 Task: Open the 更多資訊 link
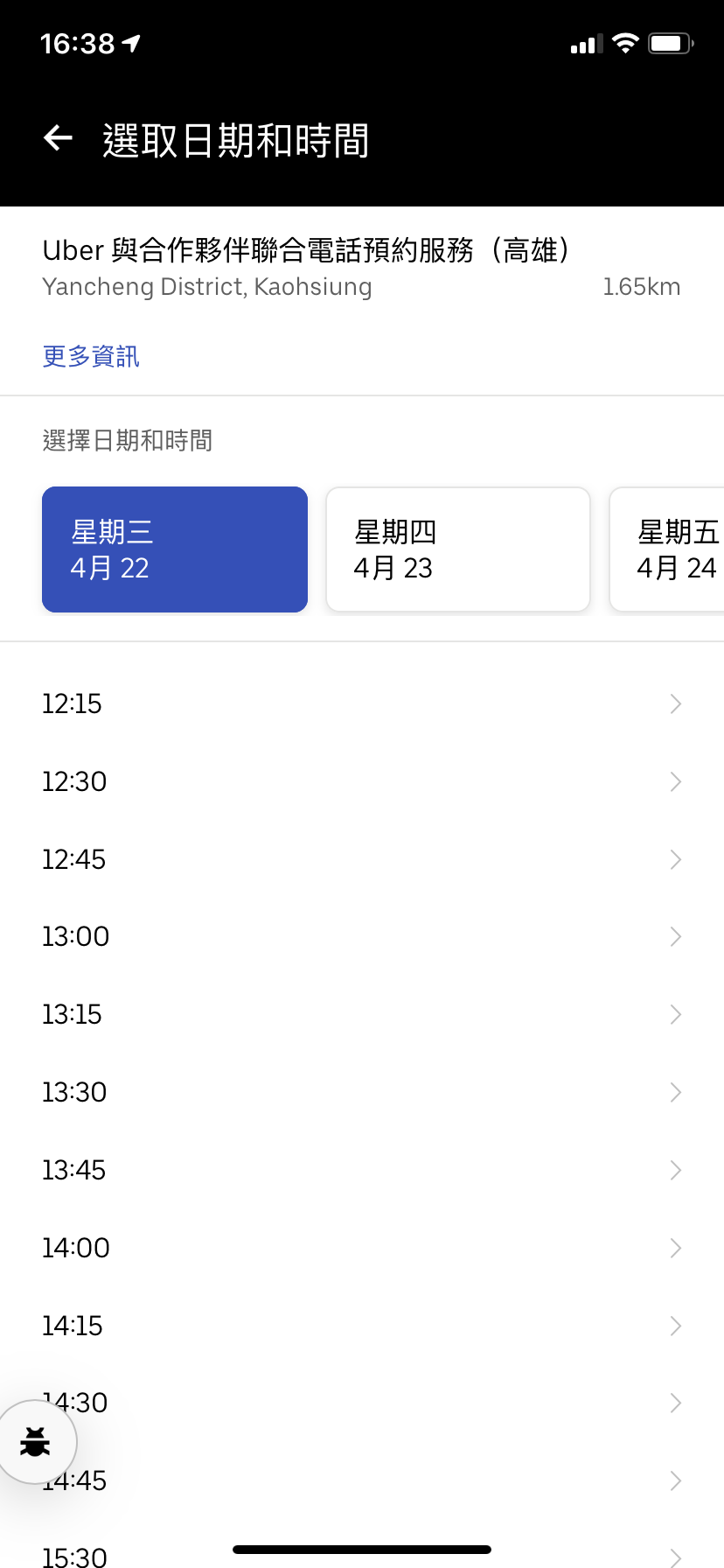90,355
